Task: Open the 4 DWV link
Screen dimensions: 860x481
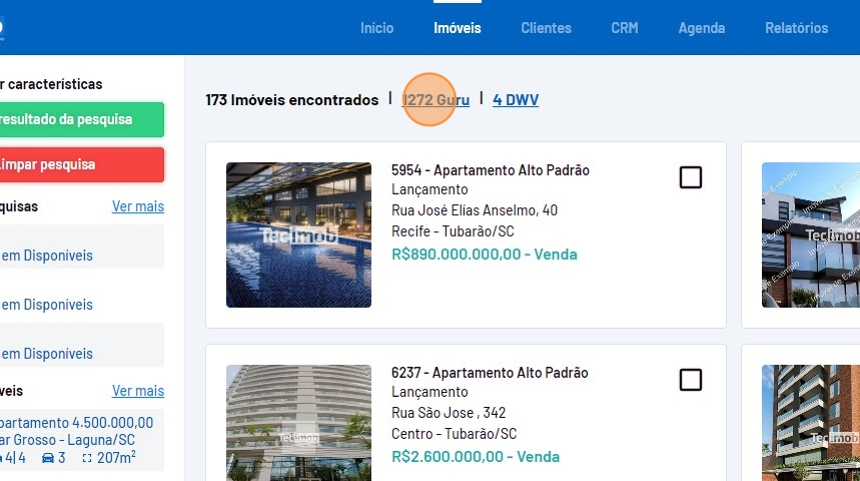Action: pyautogui.click(x=515, y=100)
